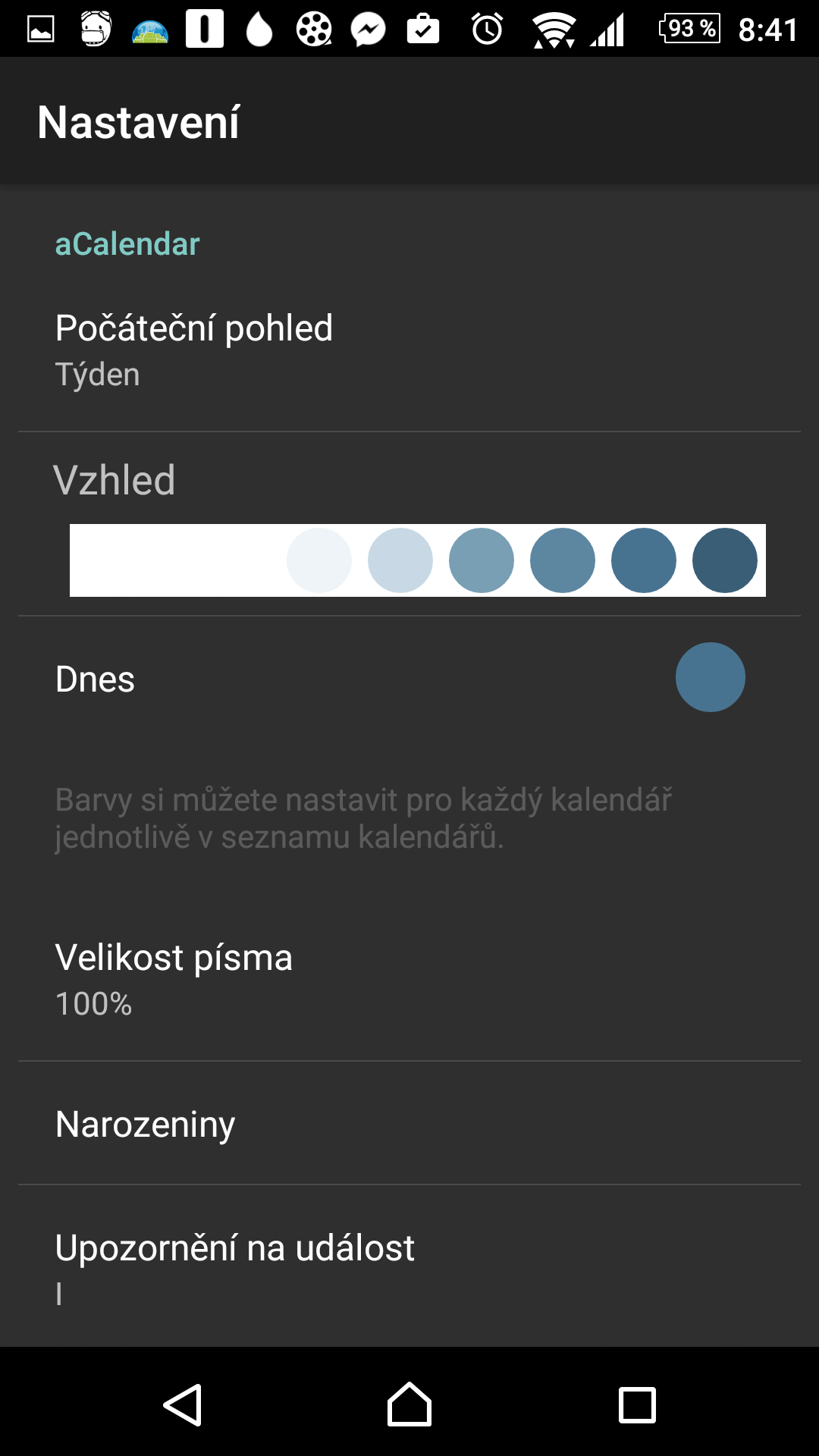Go to the home screen
Screen dimensions: 819x1456
click(409, 1404)
